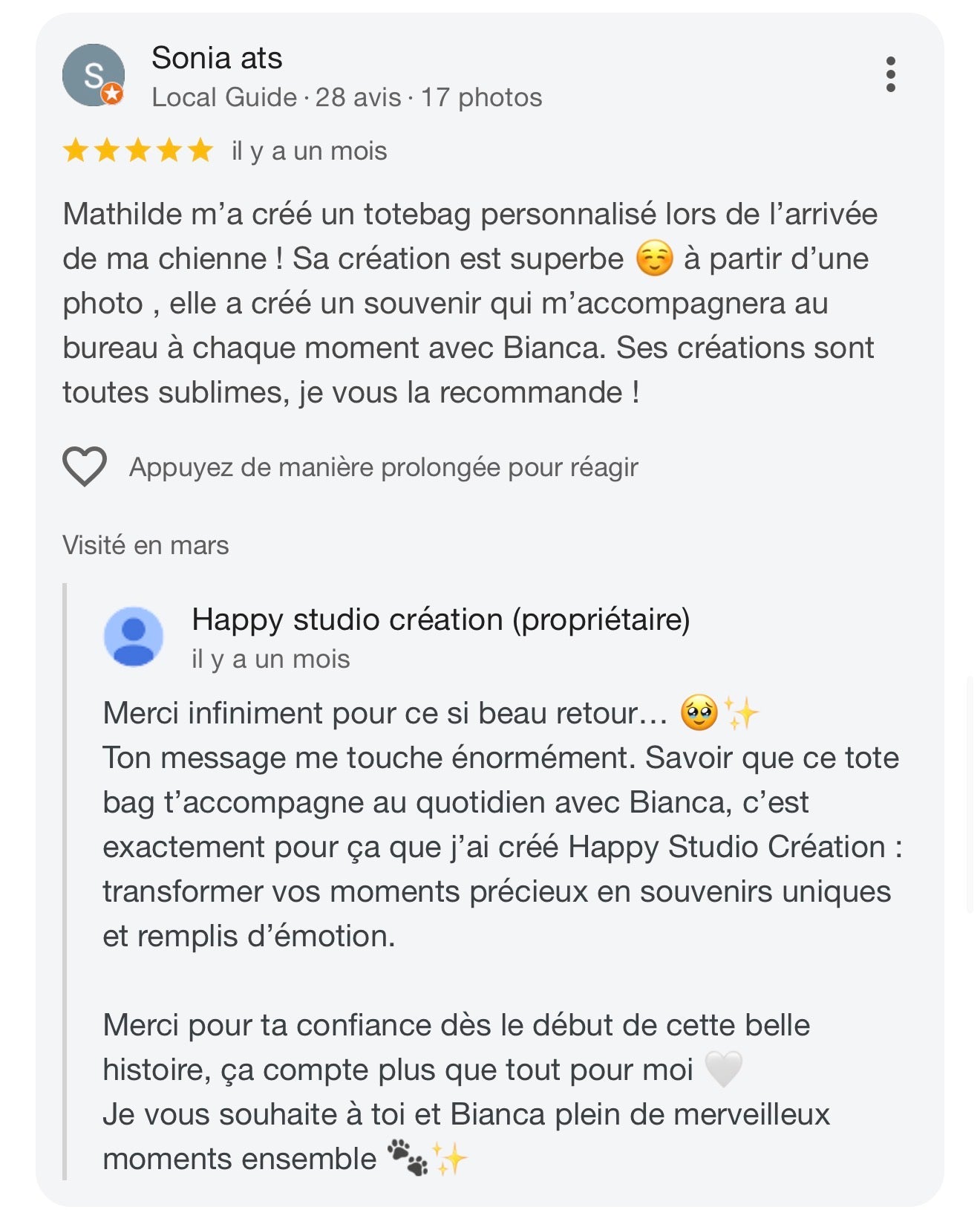The image size is (980, 1210).
Task: Open the overflow menu on Sonia's review
Action: coord(890,74)
